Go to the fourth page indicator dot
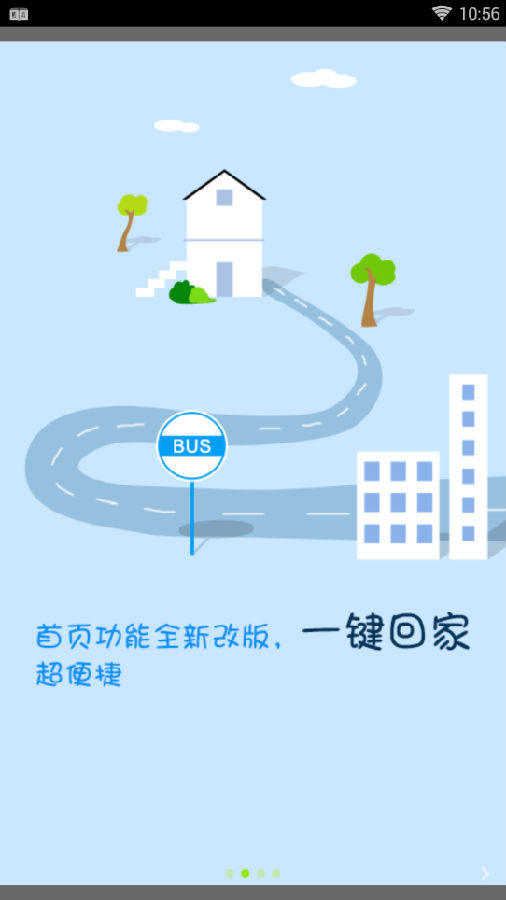Image resolution: width=506 pixels, height=900 pixels. (x=276, y=874)
